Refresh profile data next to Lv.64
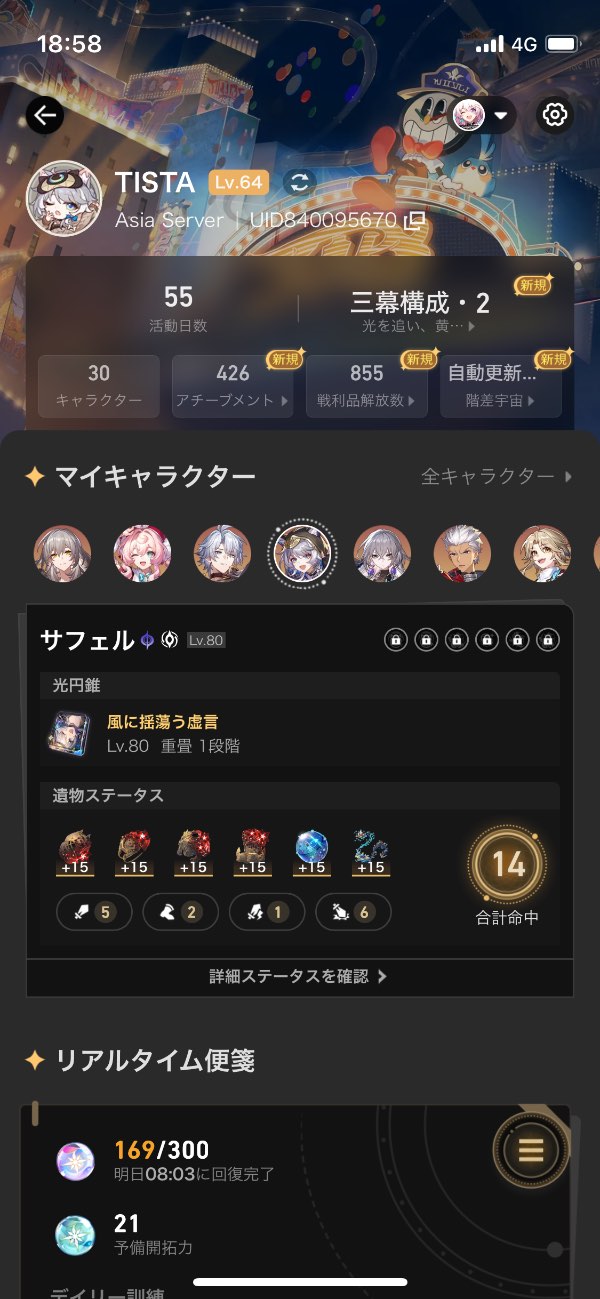This screenshot has height=1299, width=600. 298,182
